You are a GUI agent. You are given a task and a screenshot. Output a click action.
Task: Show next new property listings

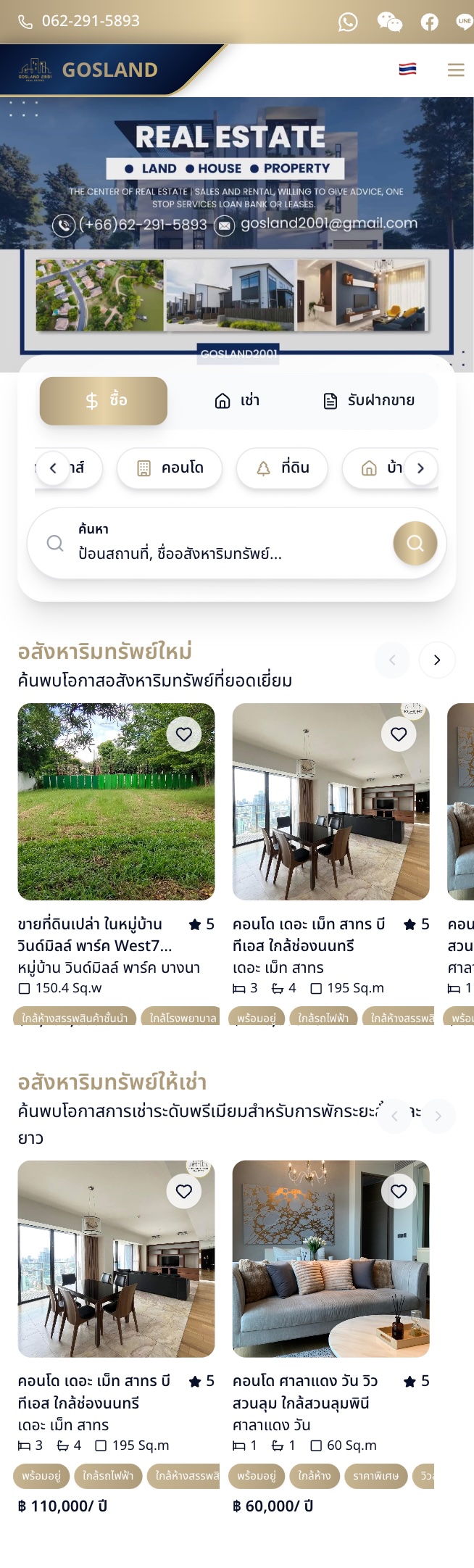click(x=437, y=660)
